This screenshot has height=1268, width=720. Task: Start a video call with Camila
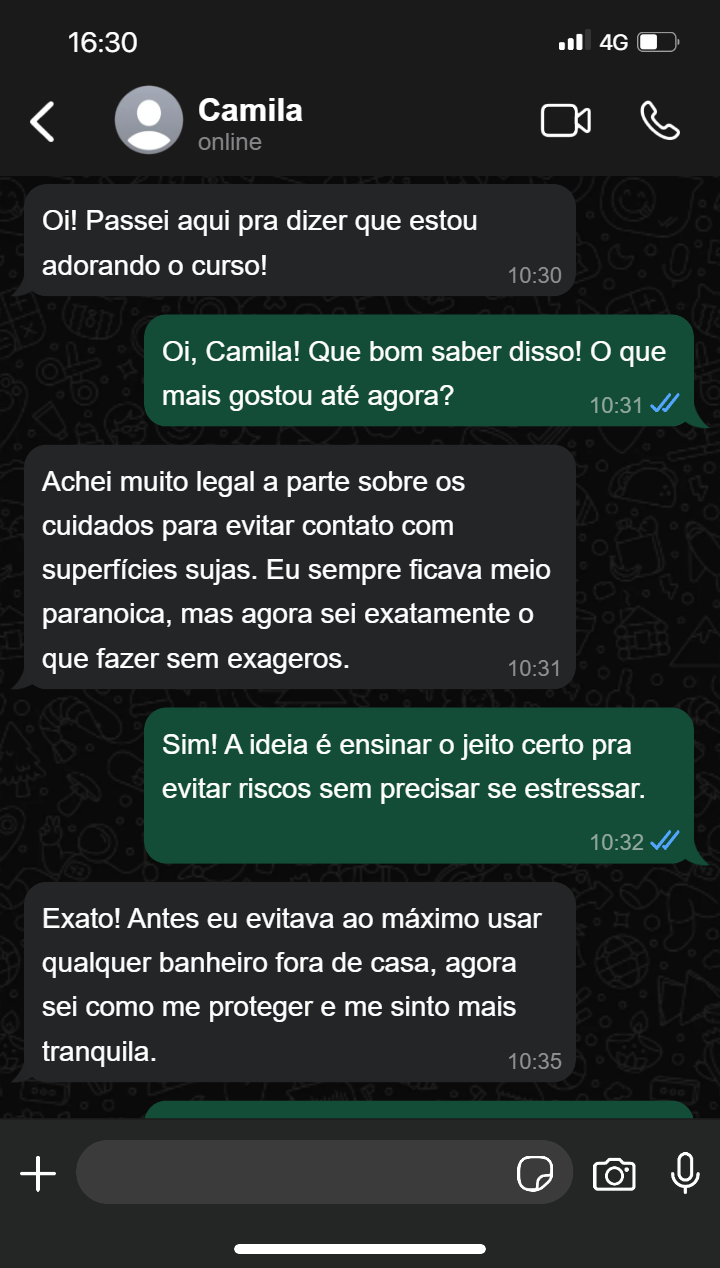[x=565, y=121]
